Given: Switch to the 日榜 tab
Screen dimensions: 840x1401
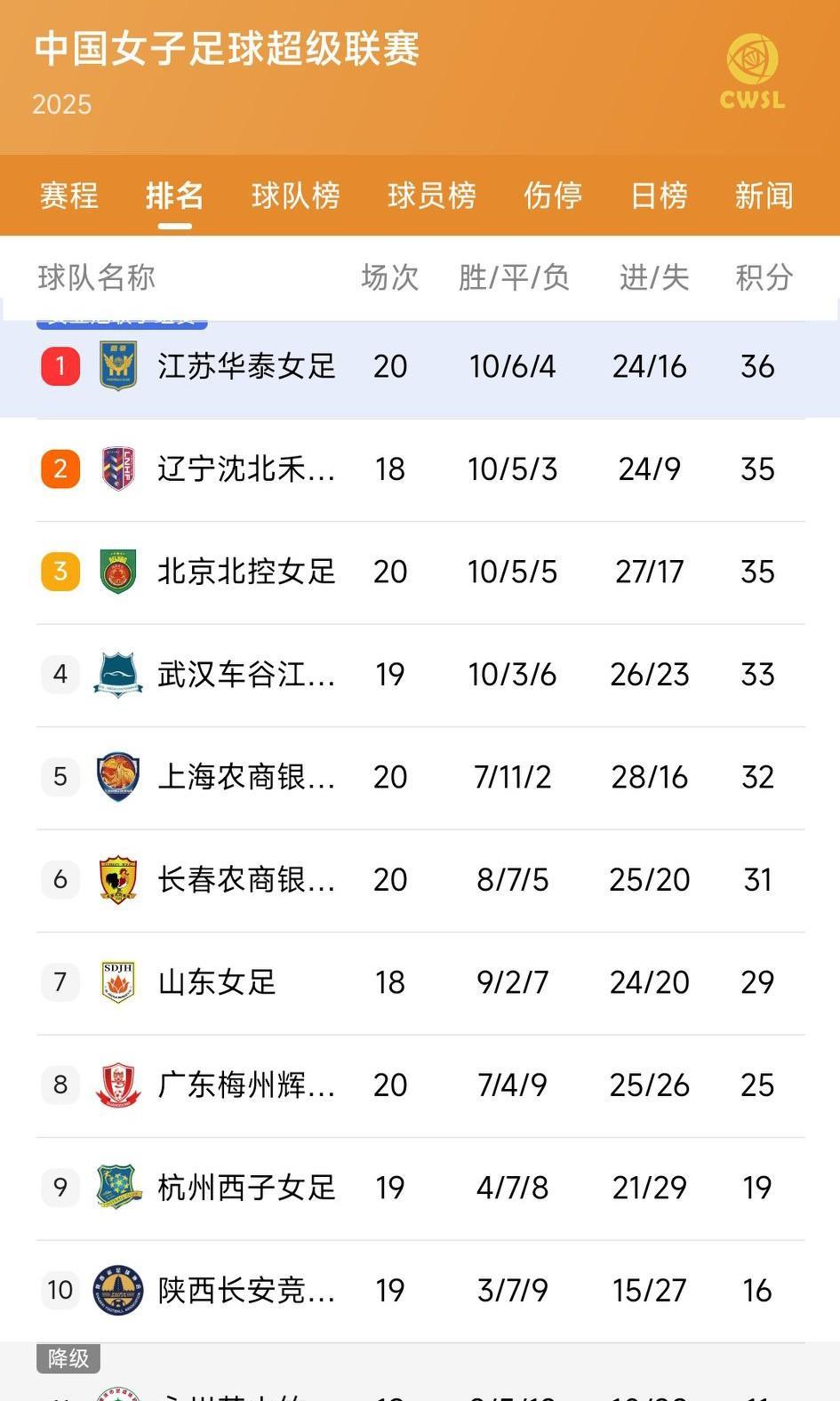Looking at the screenshot, I should pos(659,196).
